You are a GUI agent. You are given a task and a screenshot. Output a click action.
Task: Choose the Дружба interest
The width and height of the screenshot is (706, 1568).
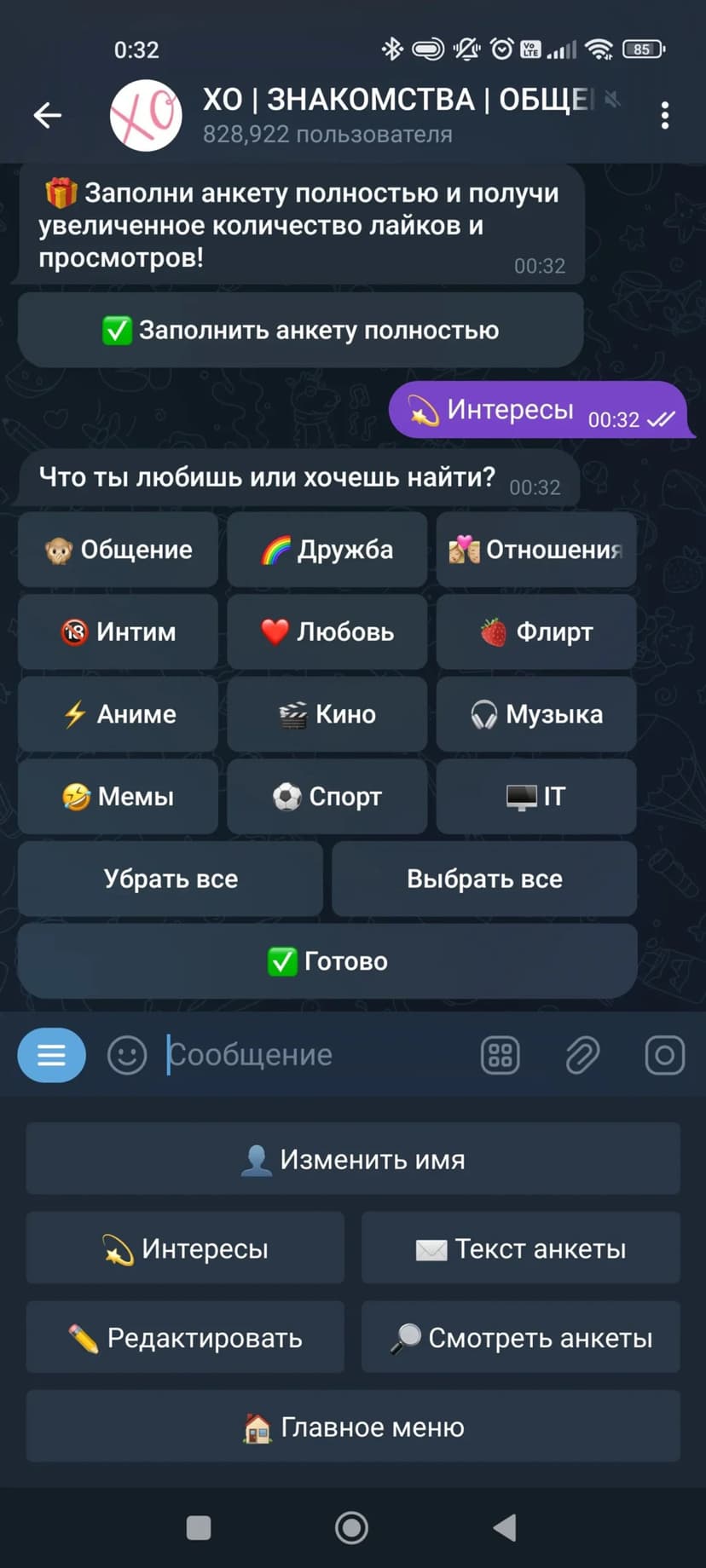327,551
